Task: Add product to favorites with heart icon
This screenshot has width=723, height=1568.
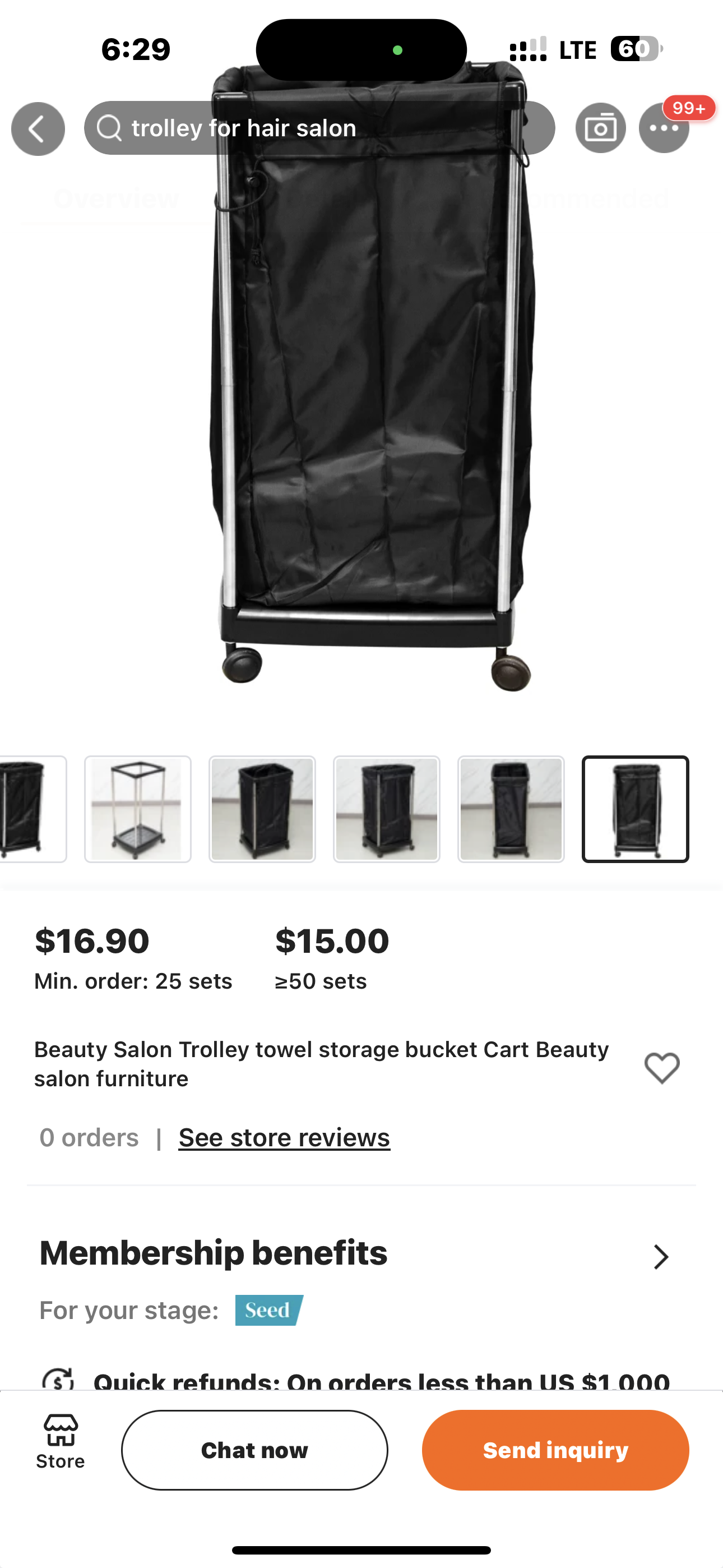Action: (661, 1067)
